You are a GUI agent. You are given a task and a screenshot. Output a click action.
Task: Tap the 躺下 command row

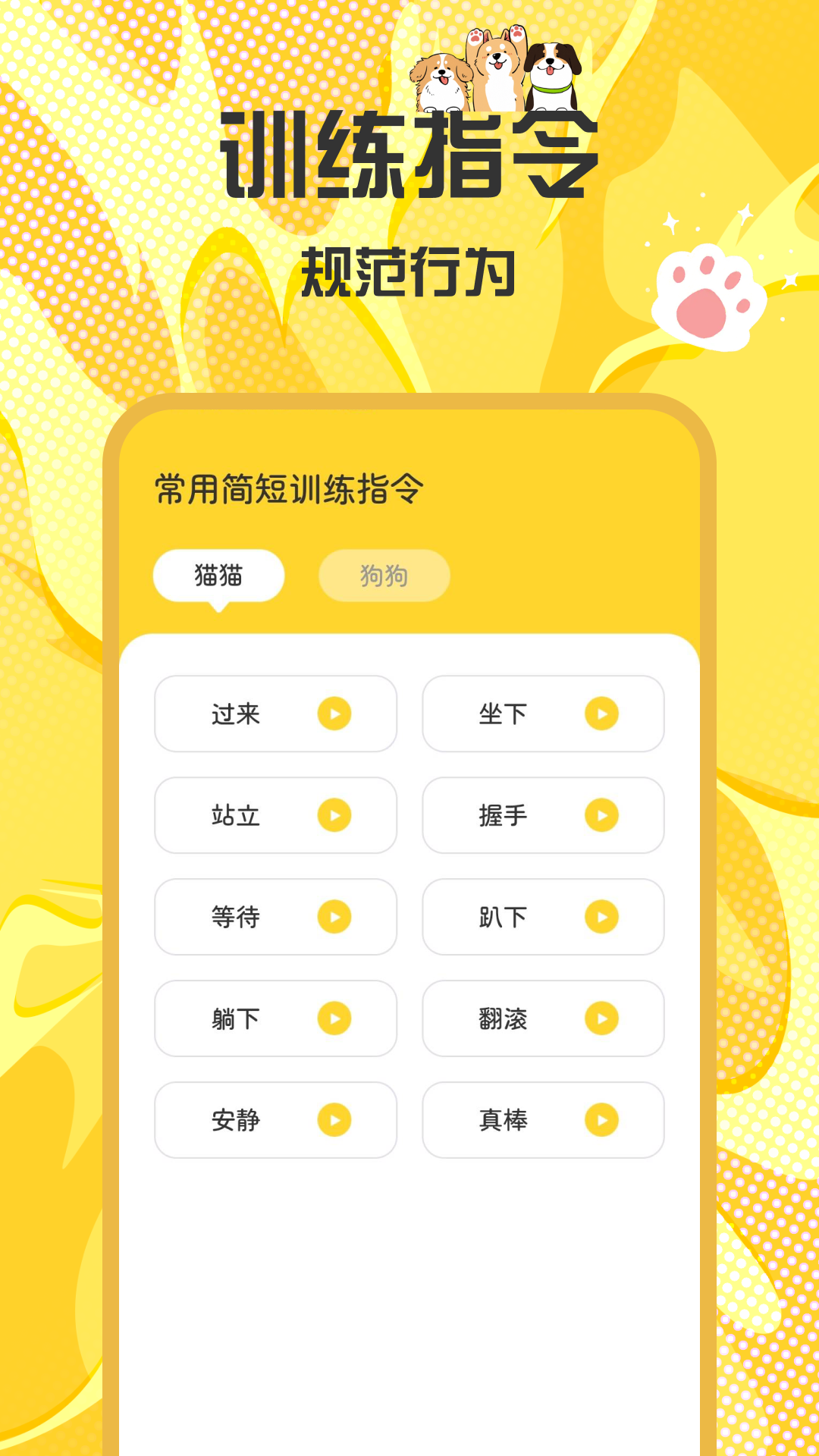pyautogui.click(x=275, y=1018)
